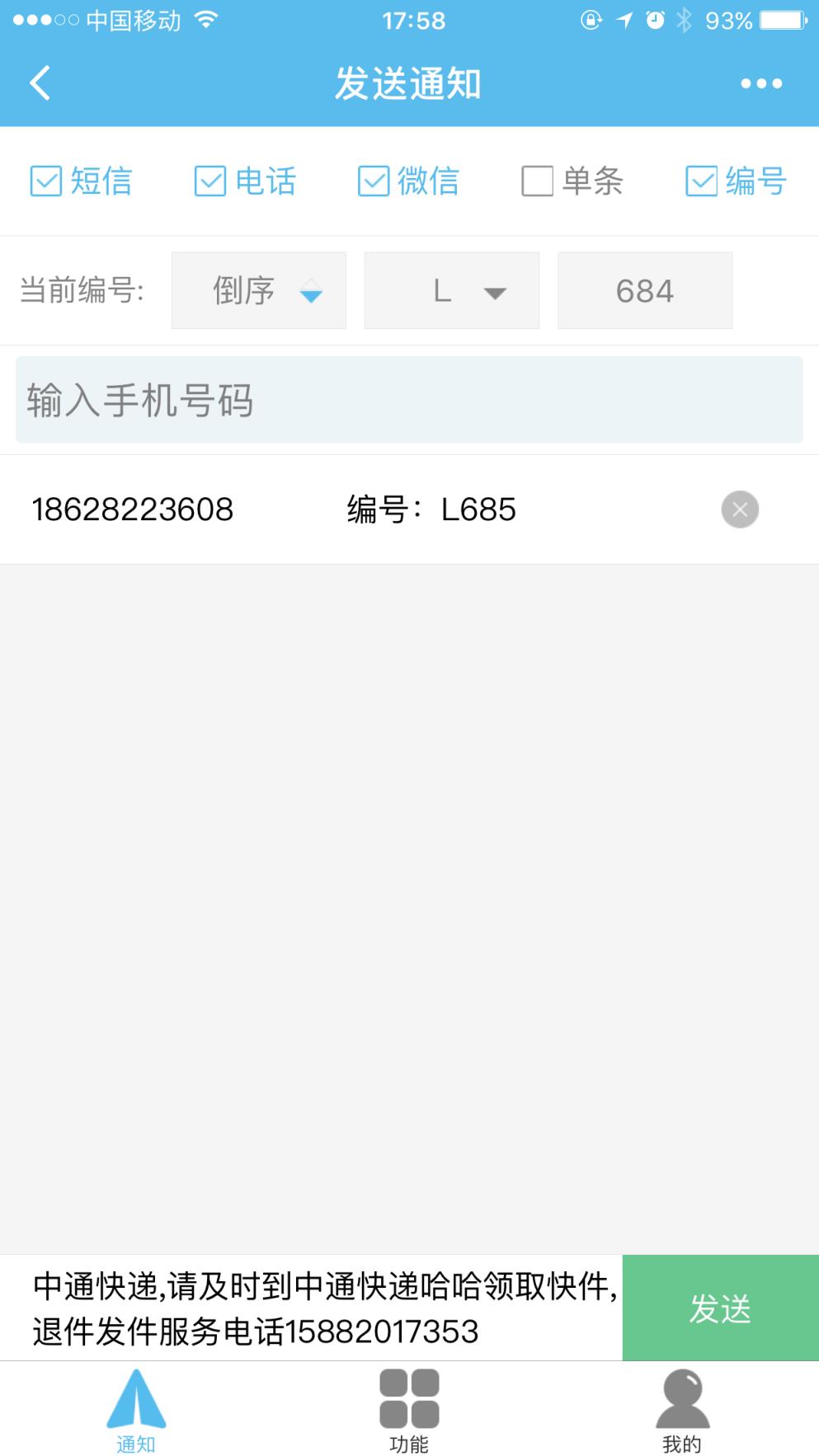Remove phone 18628223608 with the X icon
The image size is (819, 1456).
click(x=739, y=510)
